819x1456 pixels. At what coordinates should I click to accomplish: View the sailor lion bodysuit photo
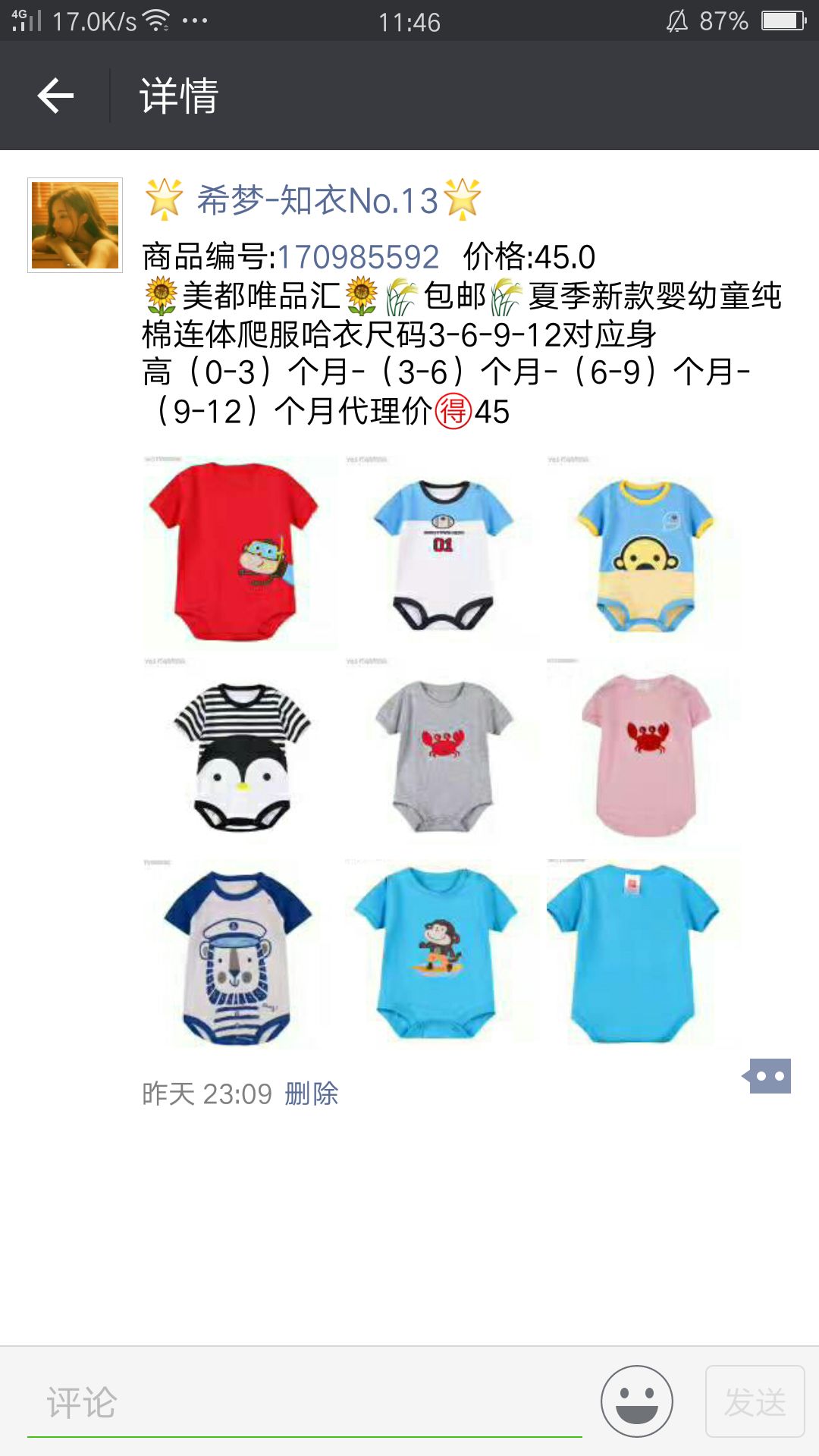point(240,955)
